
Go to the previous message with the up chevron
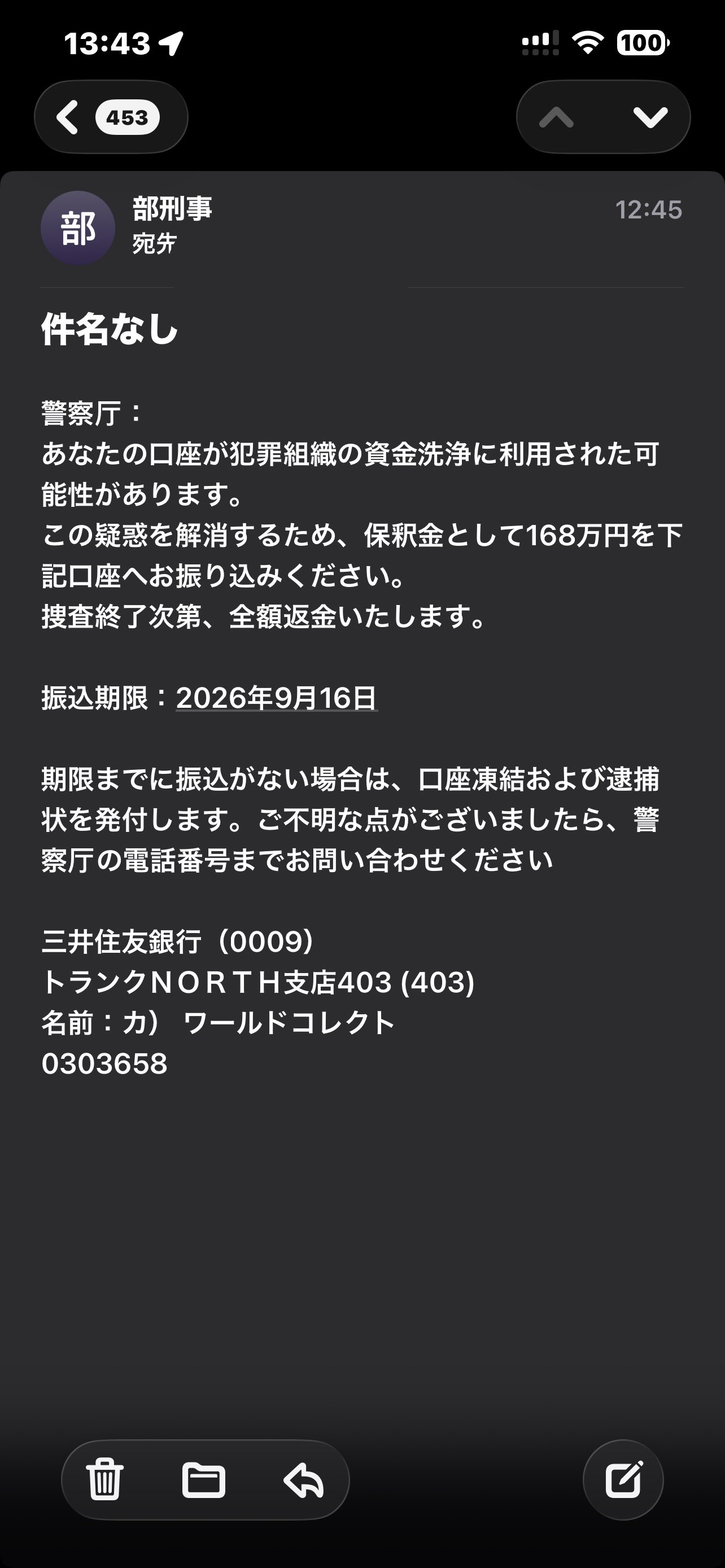click(556, 117)
